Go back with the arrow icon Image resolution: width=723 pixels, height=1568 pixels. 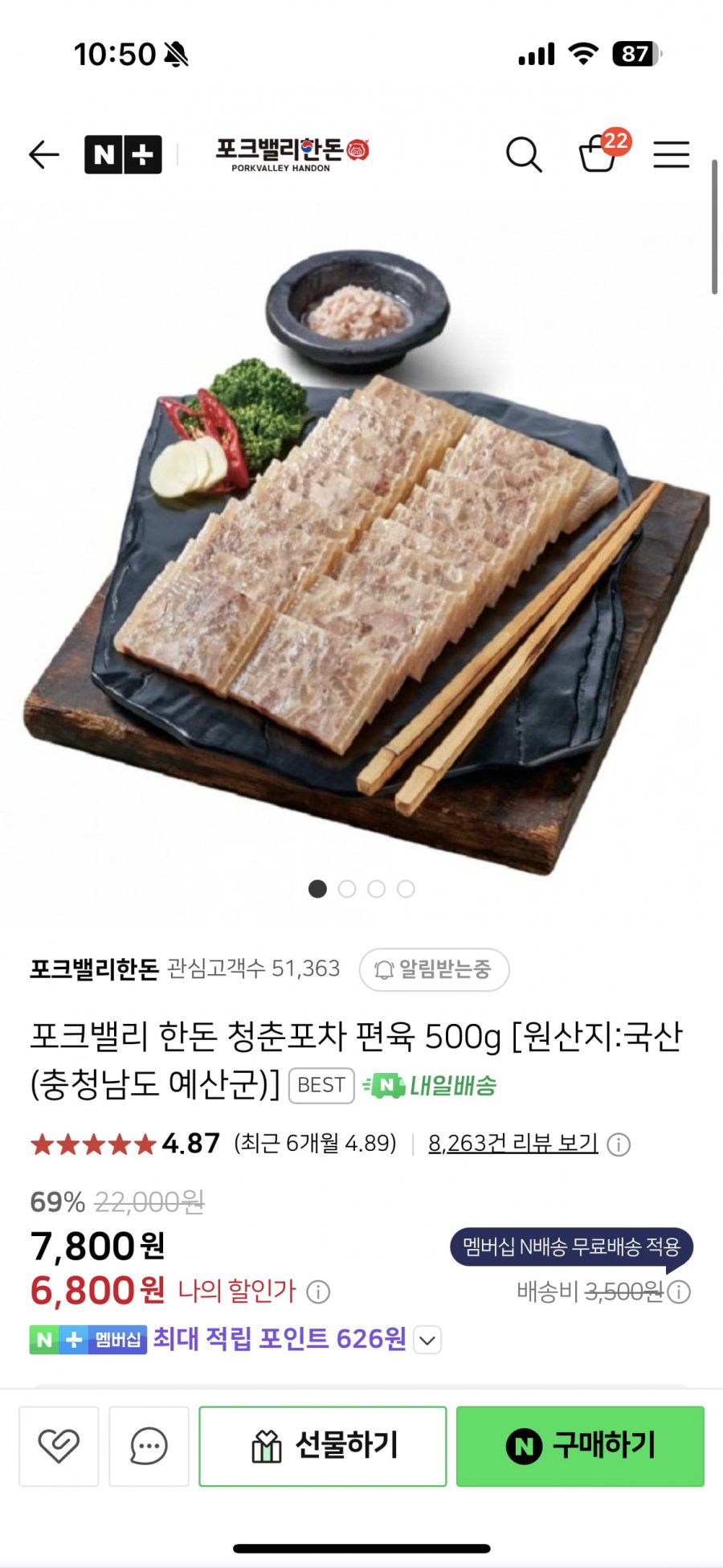coord(44,154)
